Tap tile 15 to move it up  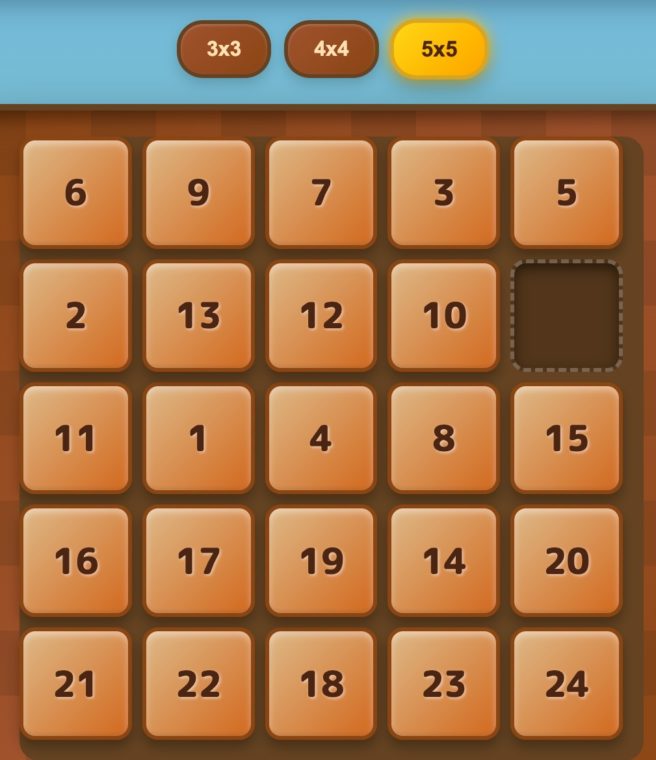tap(567, 438)
